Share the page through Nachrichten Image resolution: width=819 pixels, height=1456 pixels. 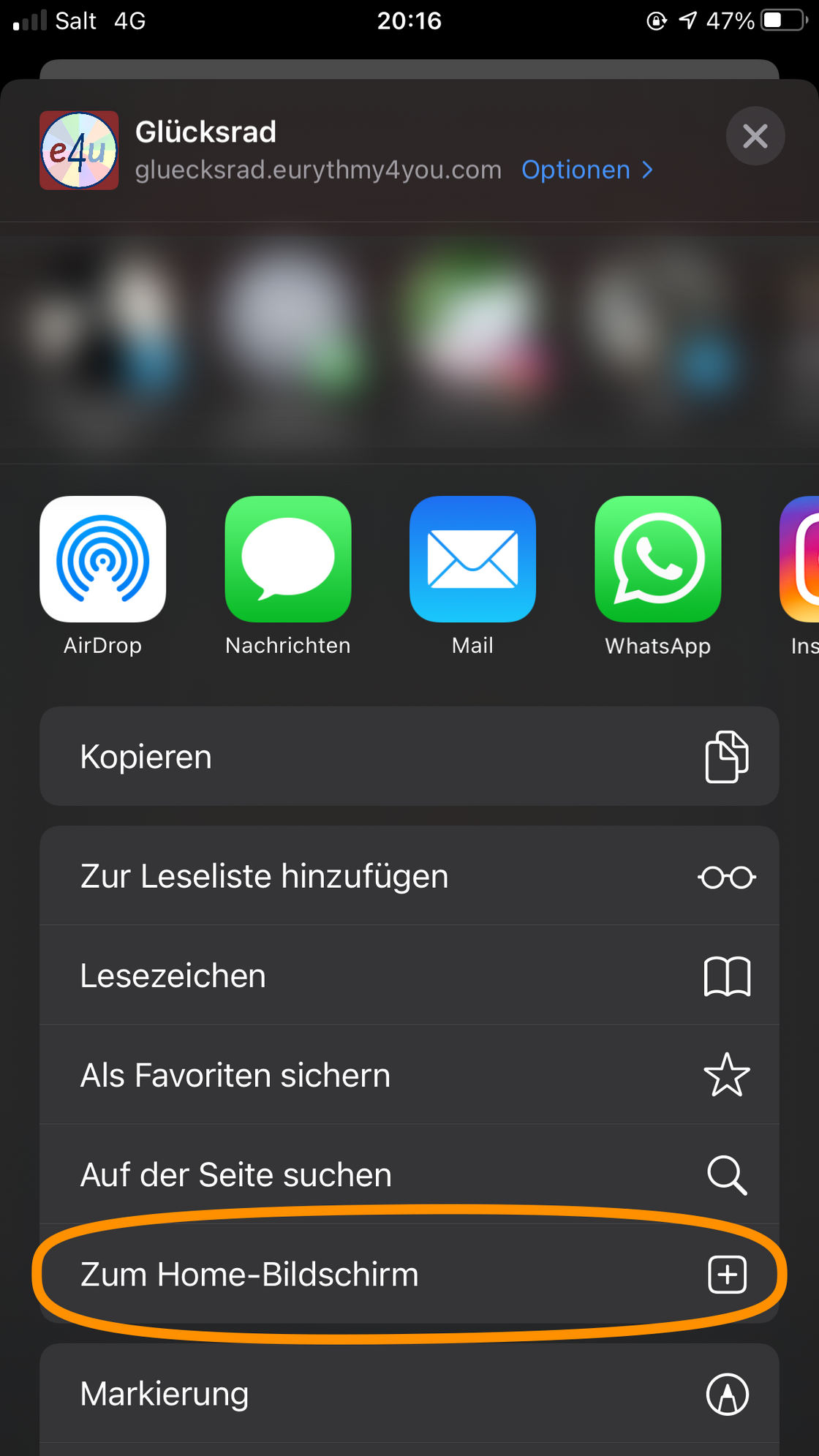pyautogui.click(x=288, y=560)
